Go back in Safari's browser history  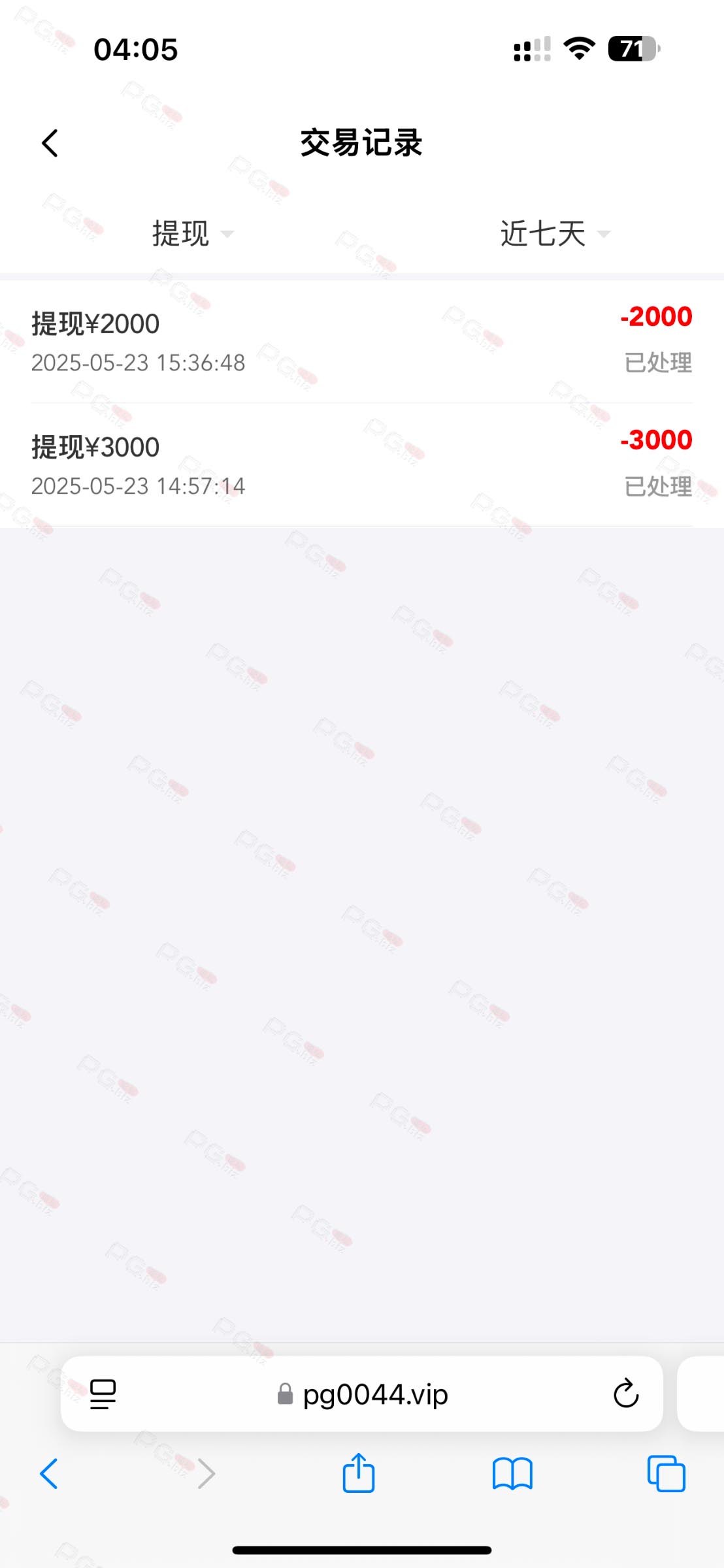tap(49, 1474)
